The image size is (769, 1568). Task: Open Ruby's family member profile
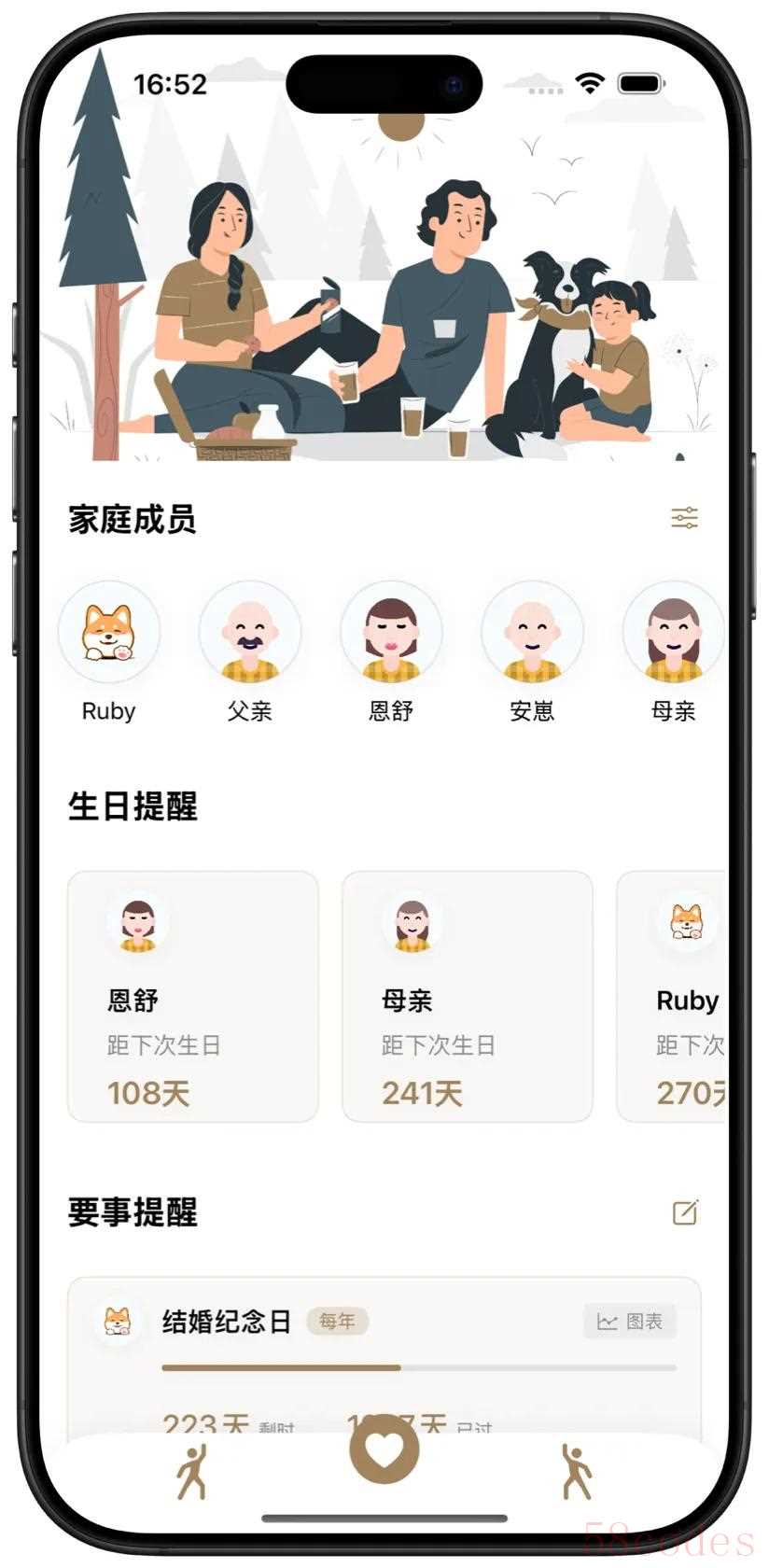(109, 632)
